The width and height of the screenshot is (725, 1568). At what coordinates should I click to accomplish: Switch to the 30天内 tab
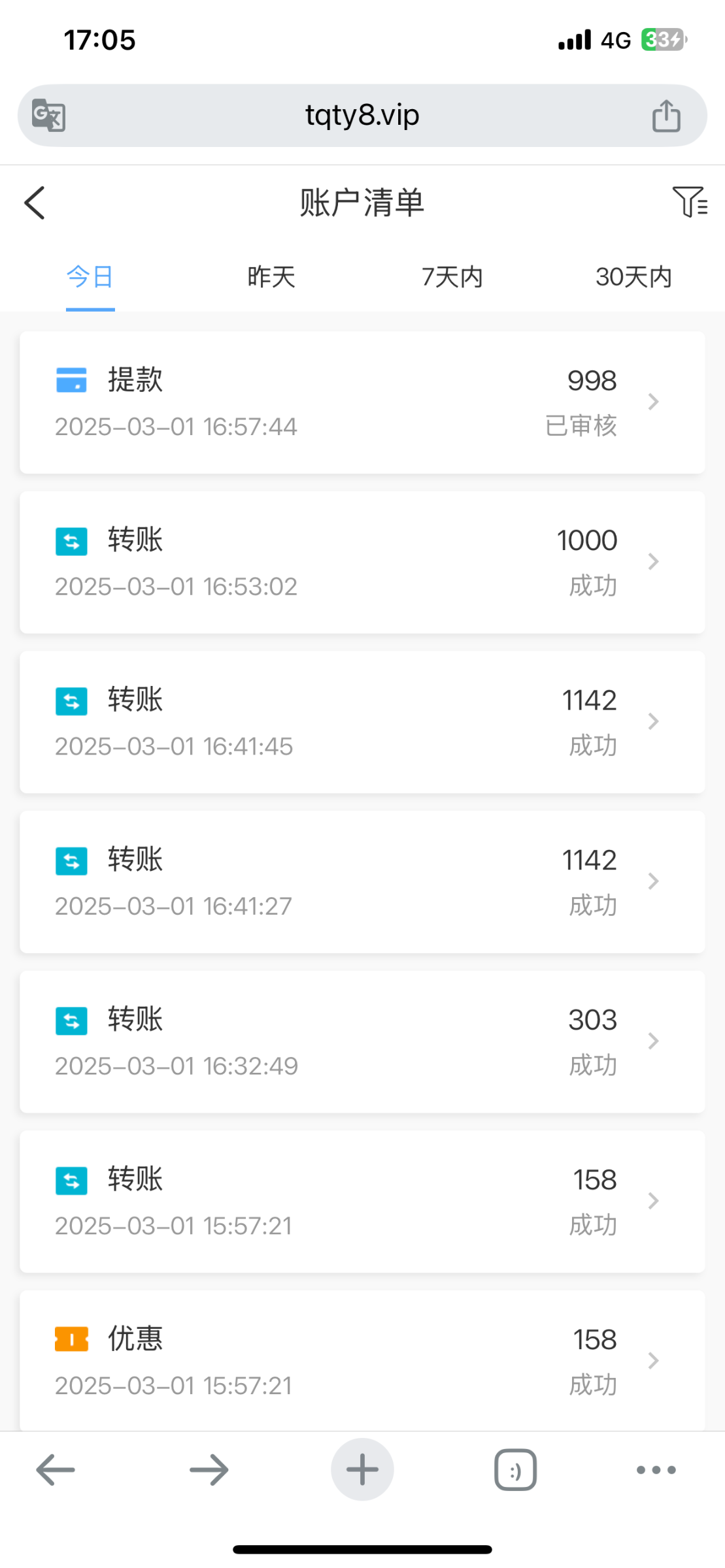[x=633, y=277]
